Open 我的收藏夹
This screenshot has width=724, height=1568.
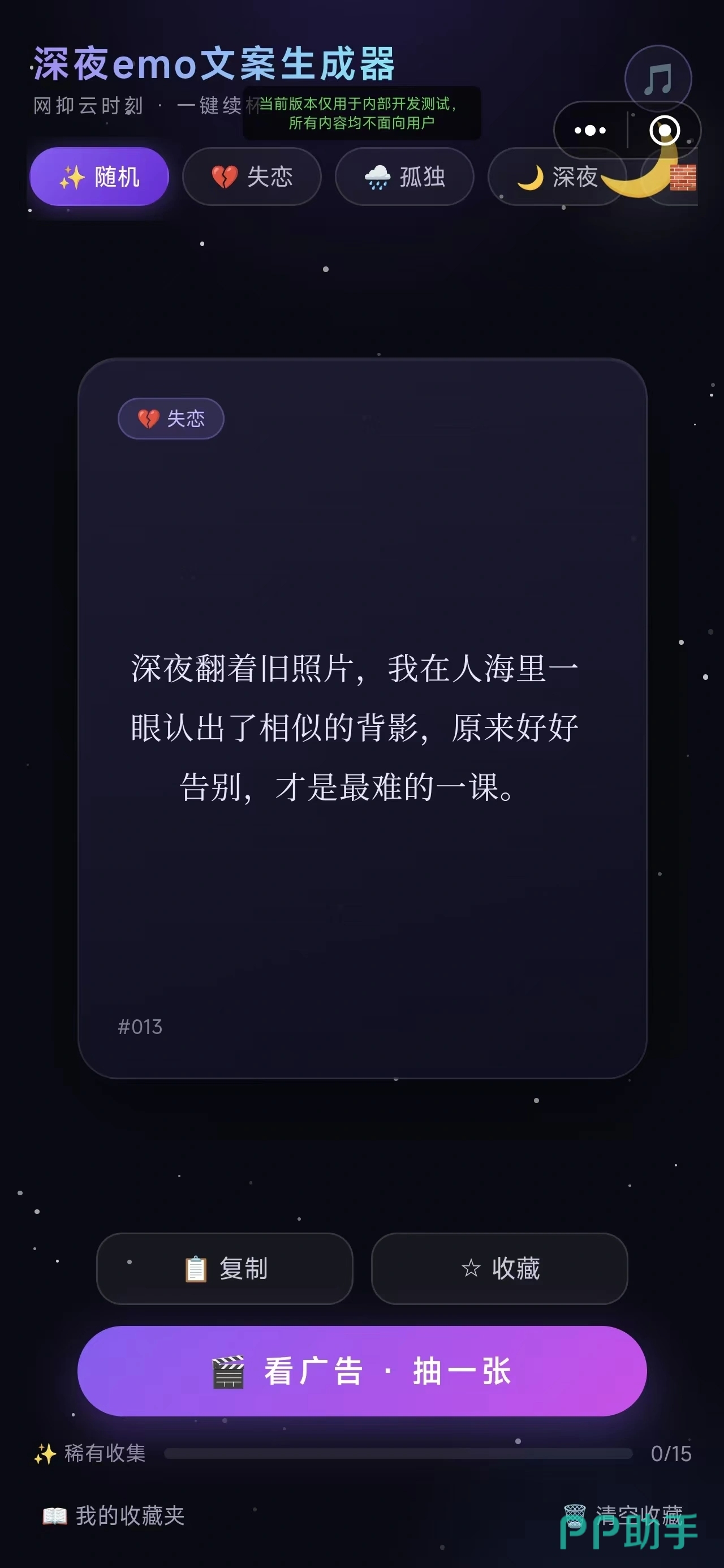point(113,1515)
